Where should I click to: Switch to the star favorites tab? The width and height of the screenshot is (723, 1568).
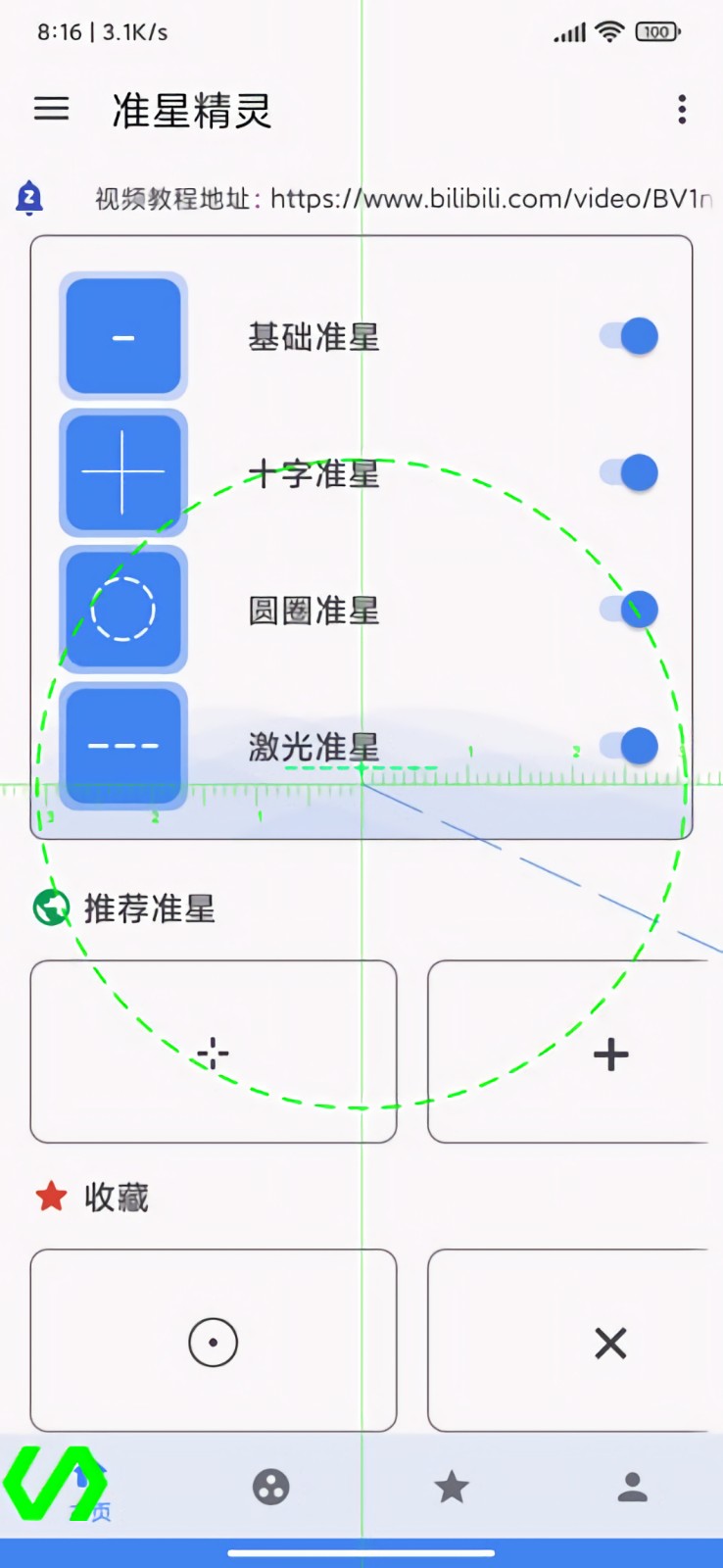click(452, 1487)
